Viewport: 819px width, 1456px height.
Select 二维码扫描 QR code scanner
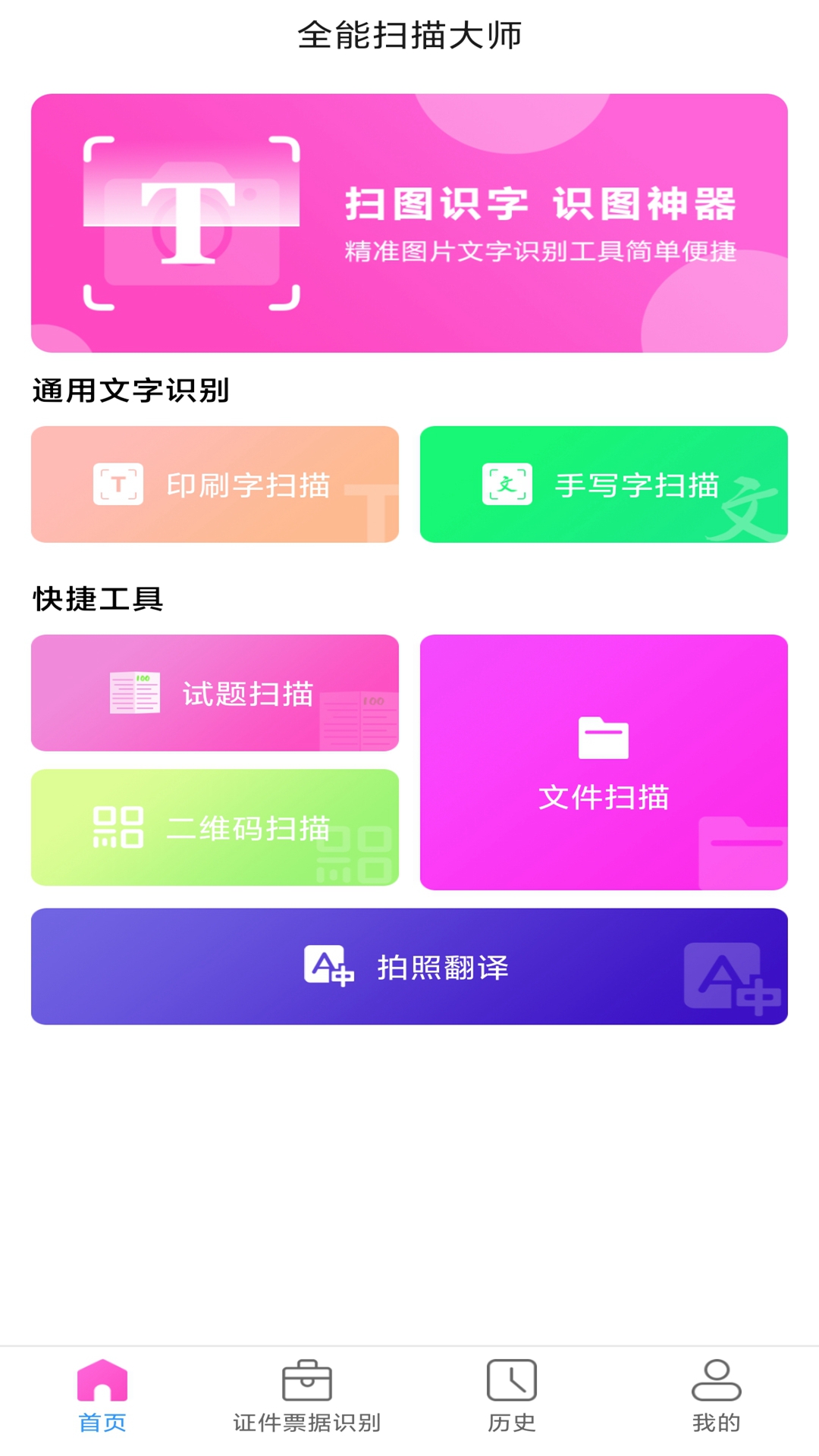click(x=215, y=827)
